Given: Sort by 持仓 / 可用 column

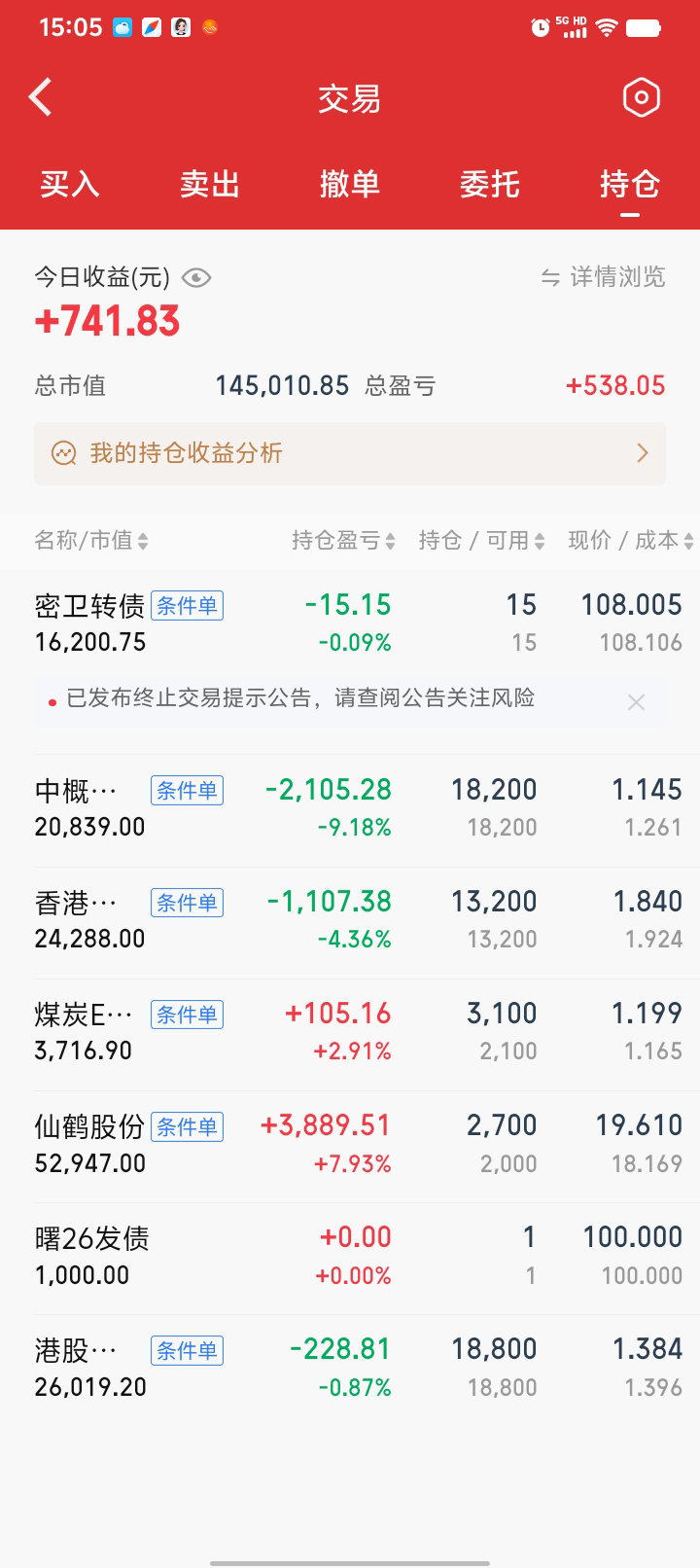Looking at the screenshot, I should point(481,541).
